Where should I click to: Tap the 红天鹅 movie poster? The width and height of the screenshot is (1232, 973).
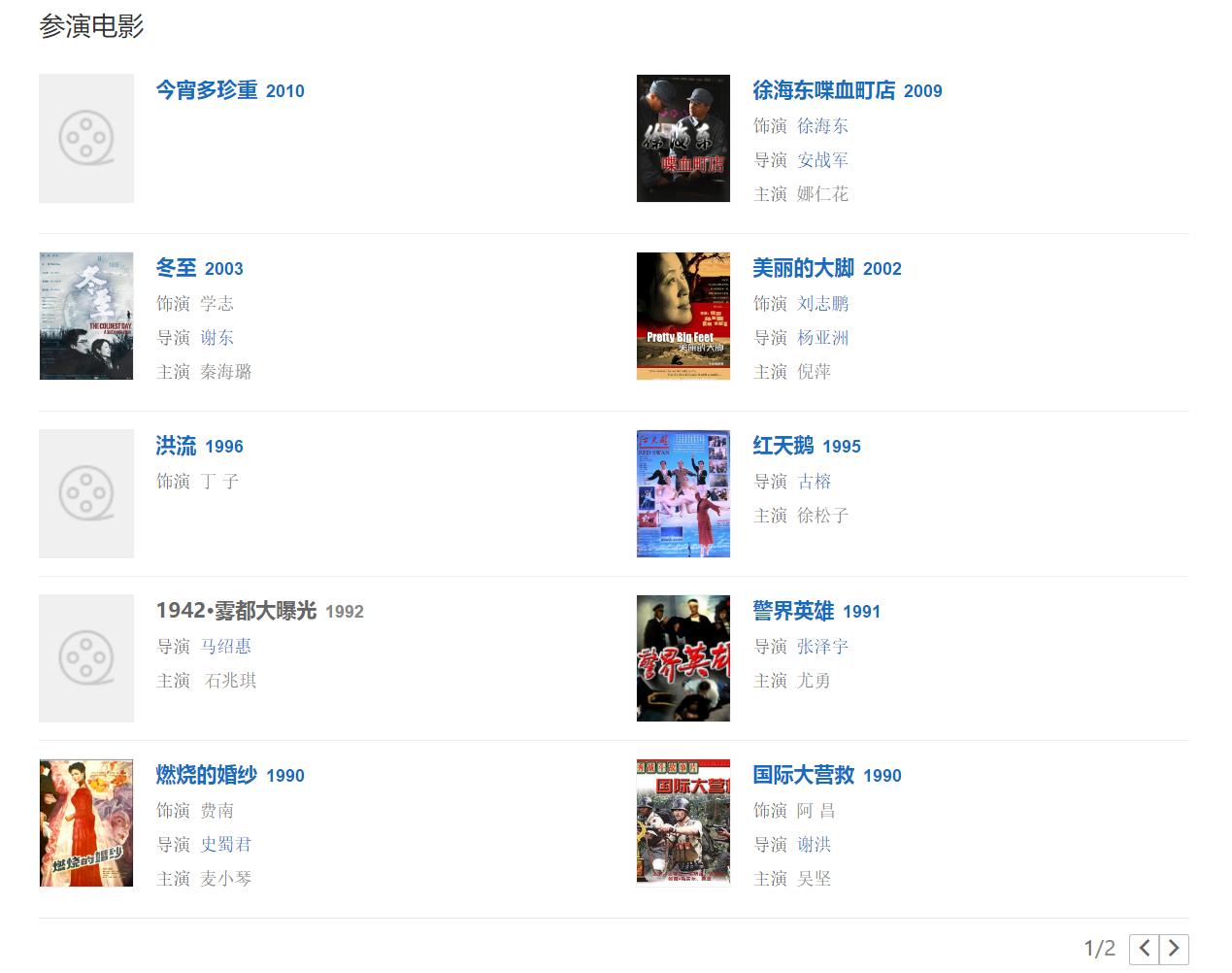683,493
